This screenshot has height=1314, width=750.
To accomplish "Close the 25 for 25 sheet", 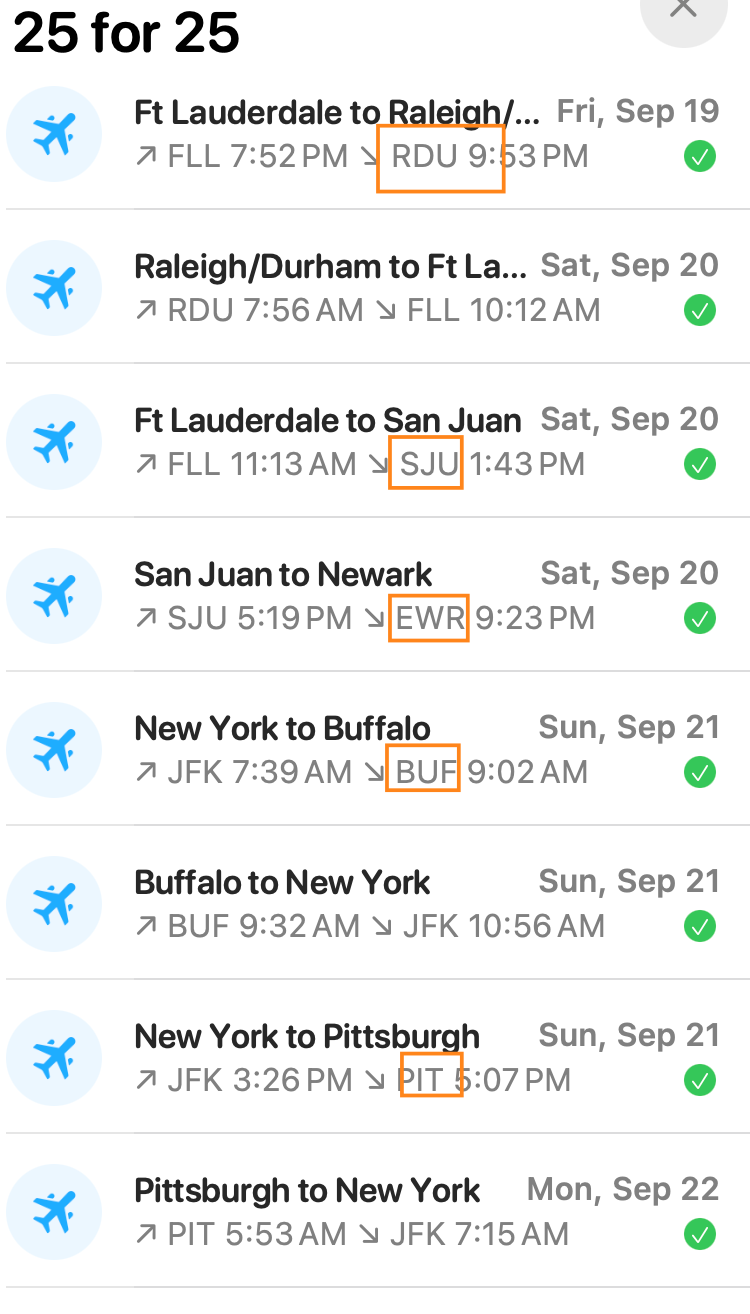I will 683,10.
